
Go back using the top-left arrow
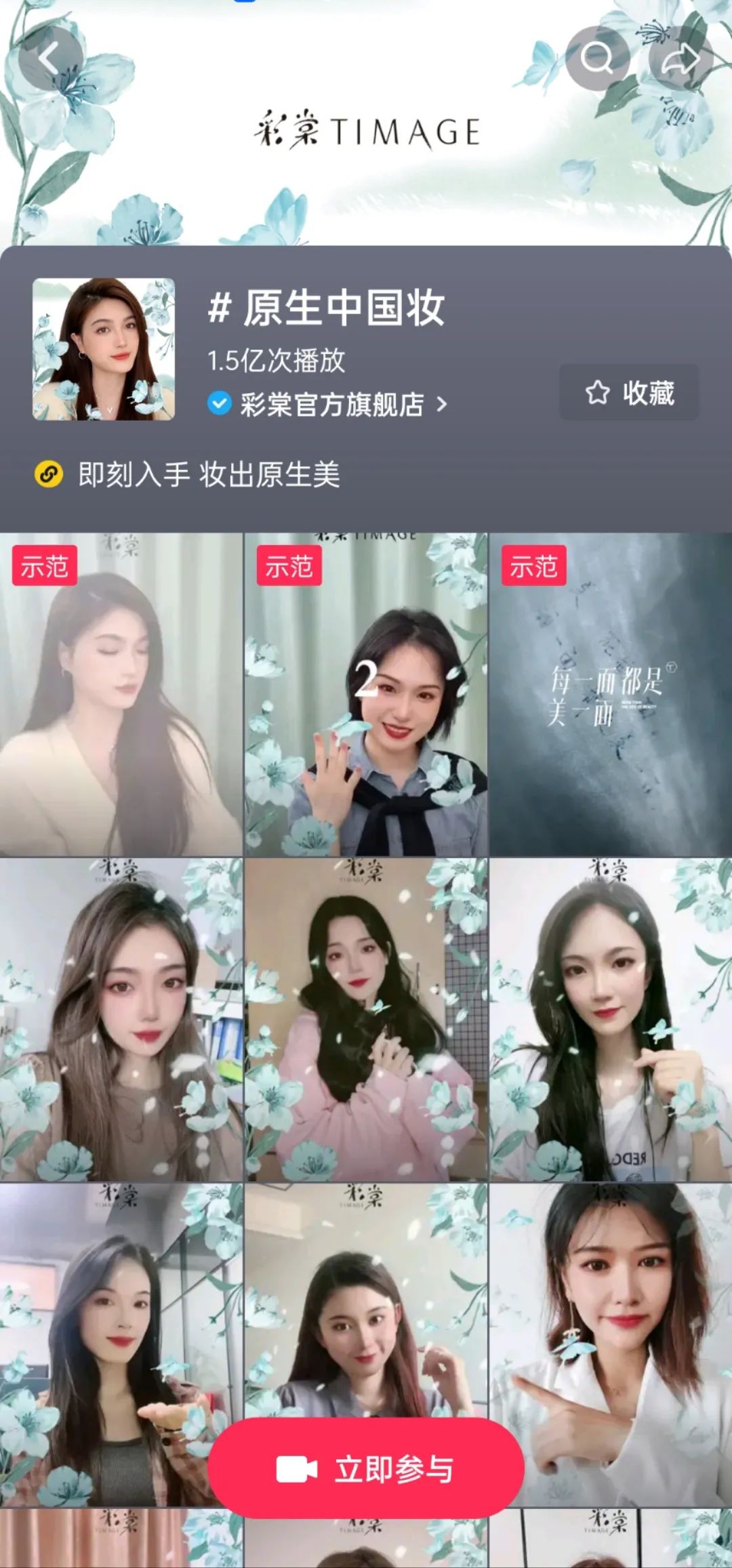(x=50, y=60)
